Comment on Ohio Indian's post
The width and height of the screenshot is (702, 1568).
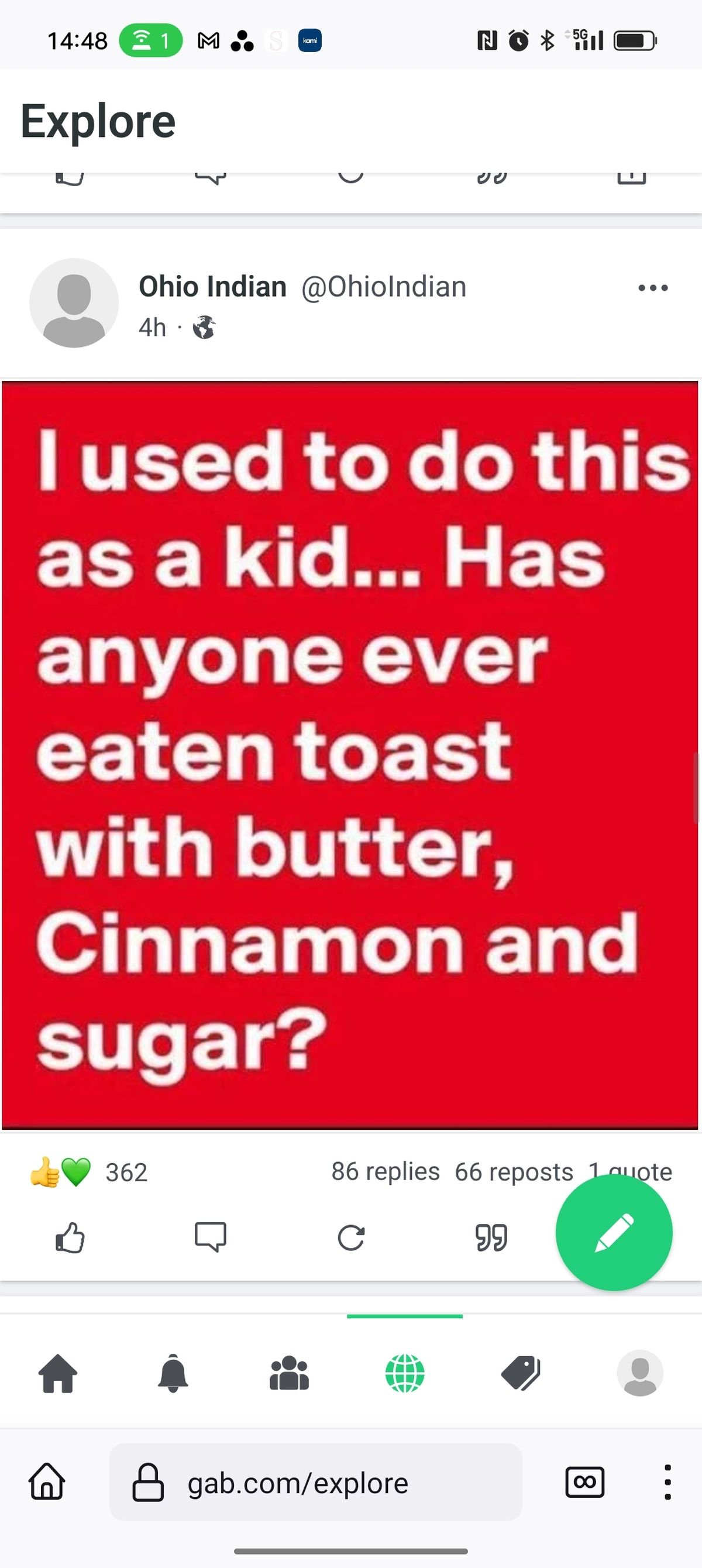[x=210, y=1237]
